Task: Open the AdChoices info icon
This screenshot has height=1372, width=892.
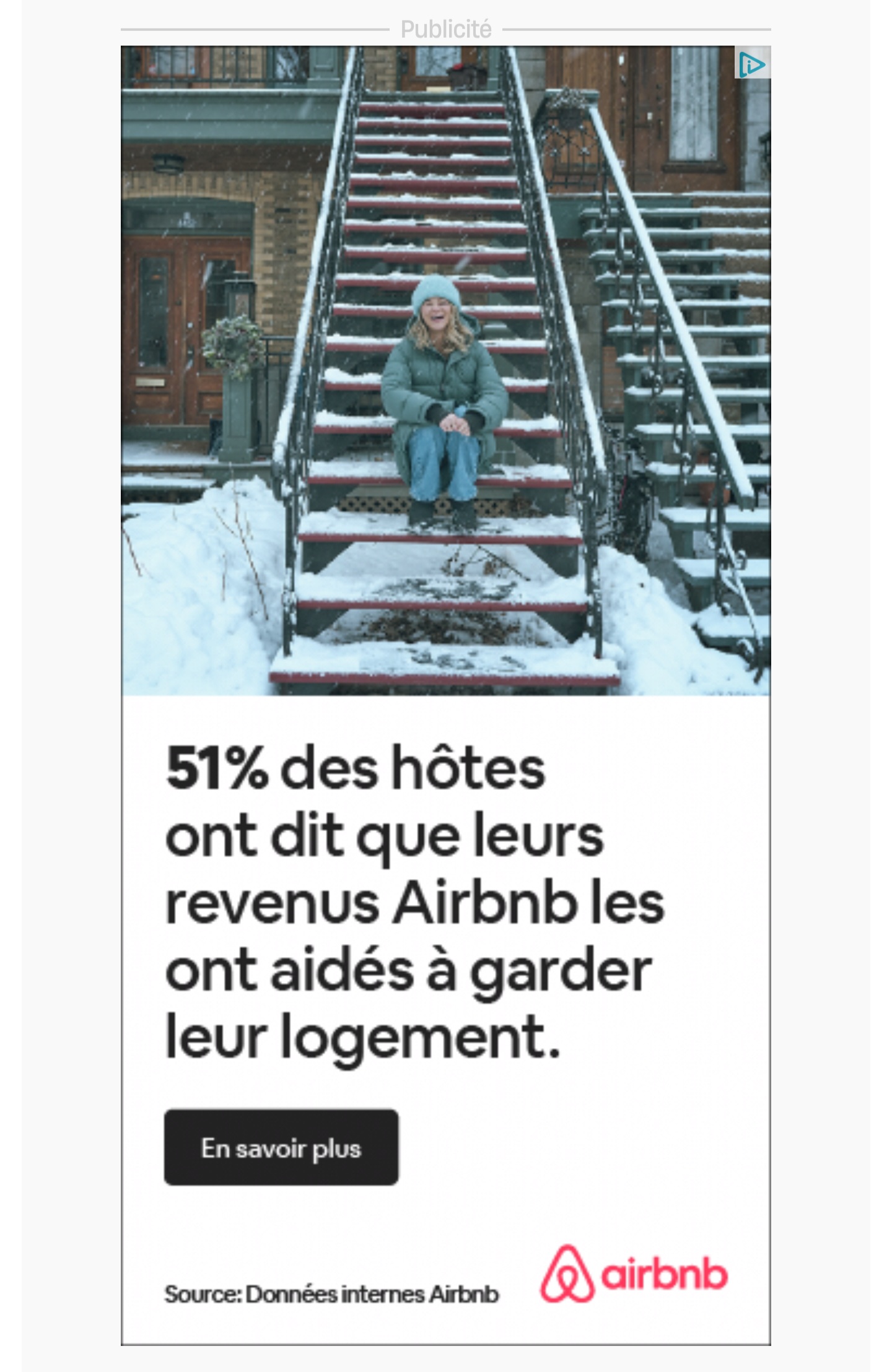Action: (x=752, y=64)
